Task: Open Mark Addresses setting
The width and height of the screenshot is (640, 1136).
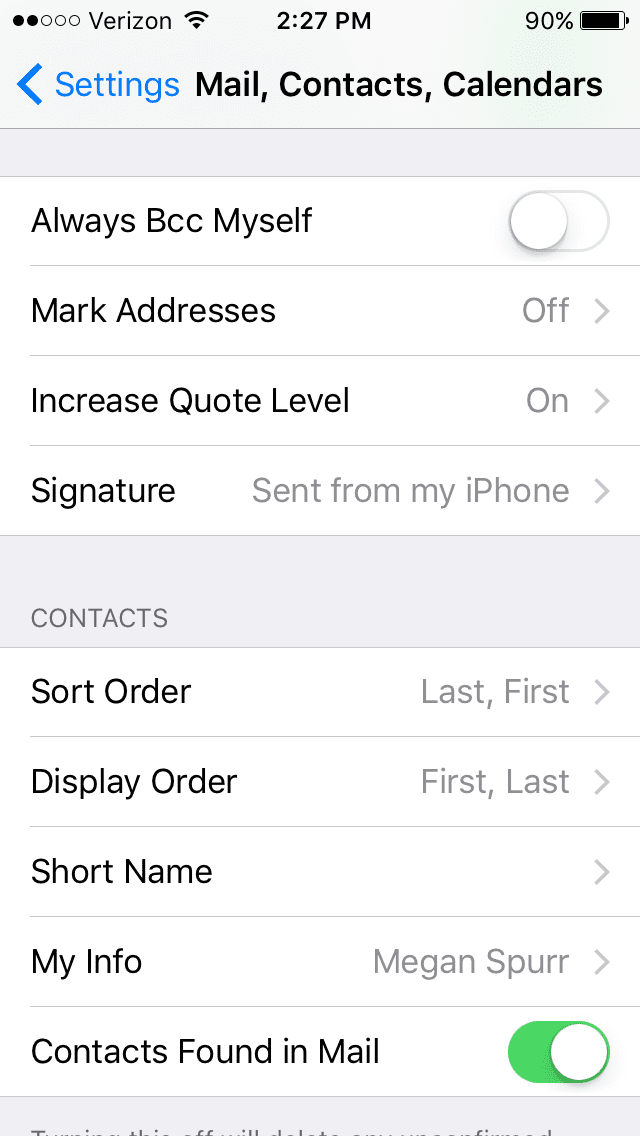Action: (320, 311)
